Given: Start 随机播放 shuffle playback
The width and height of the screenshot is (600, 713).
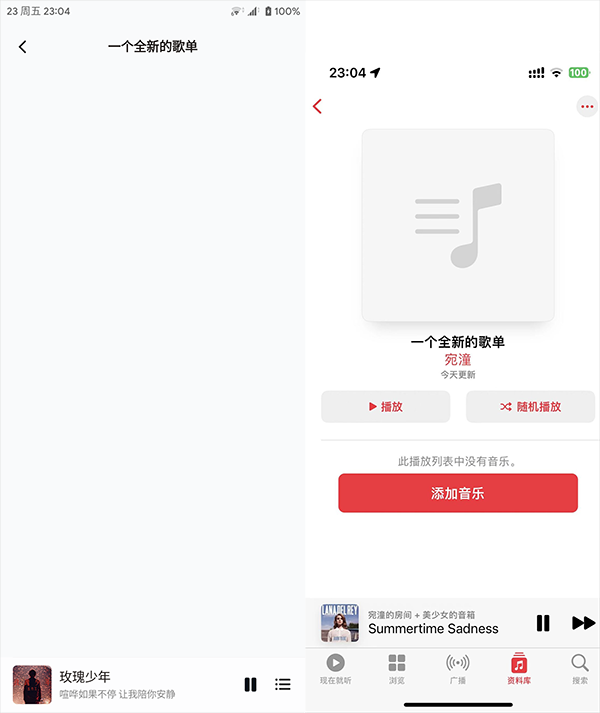Looking at the screenshot, I should 530,407.
